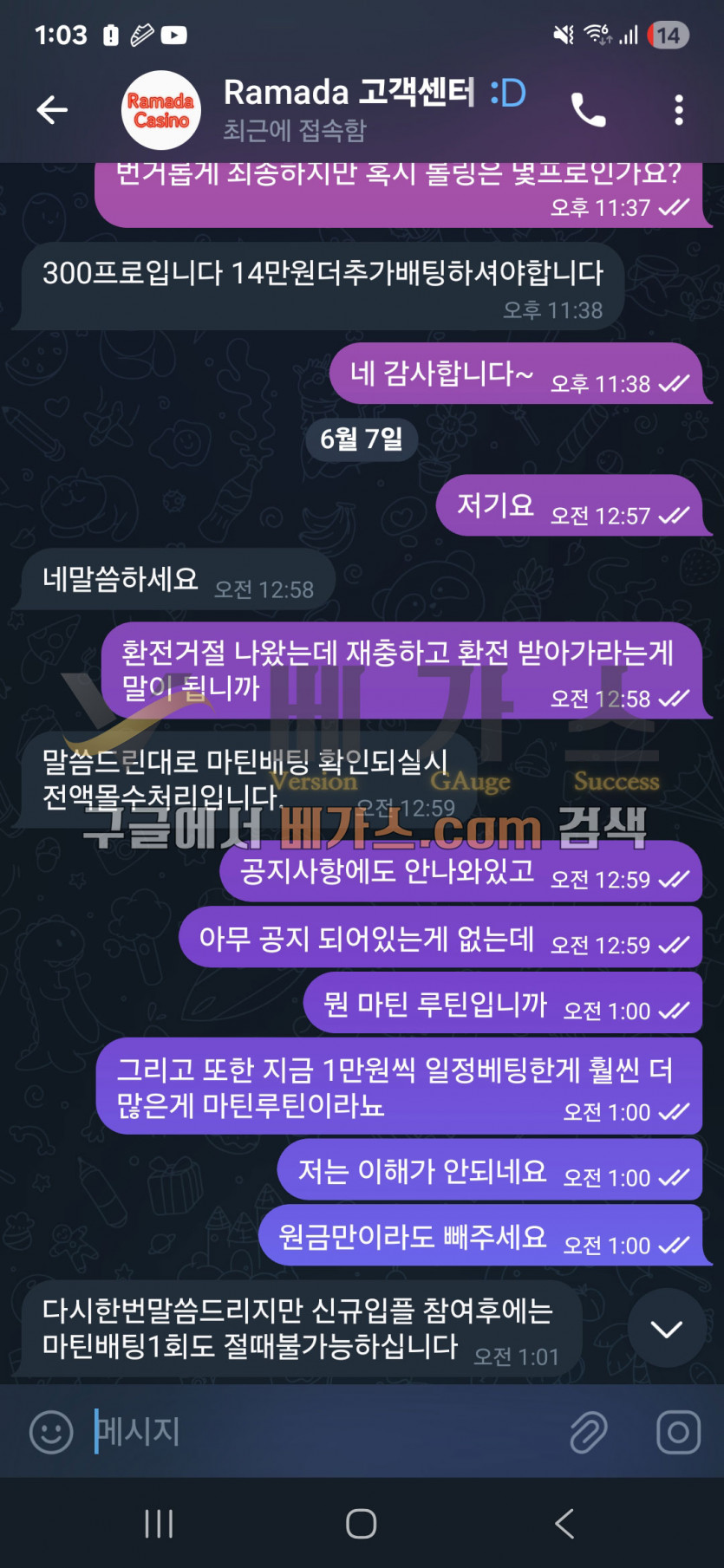Open camera from message bar

point(678,1432)
